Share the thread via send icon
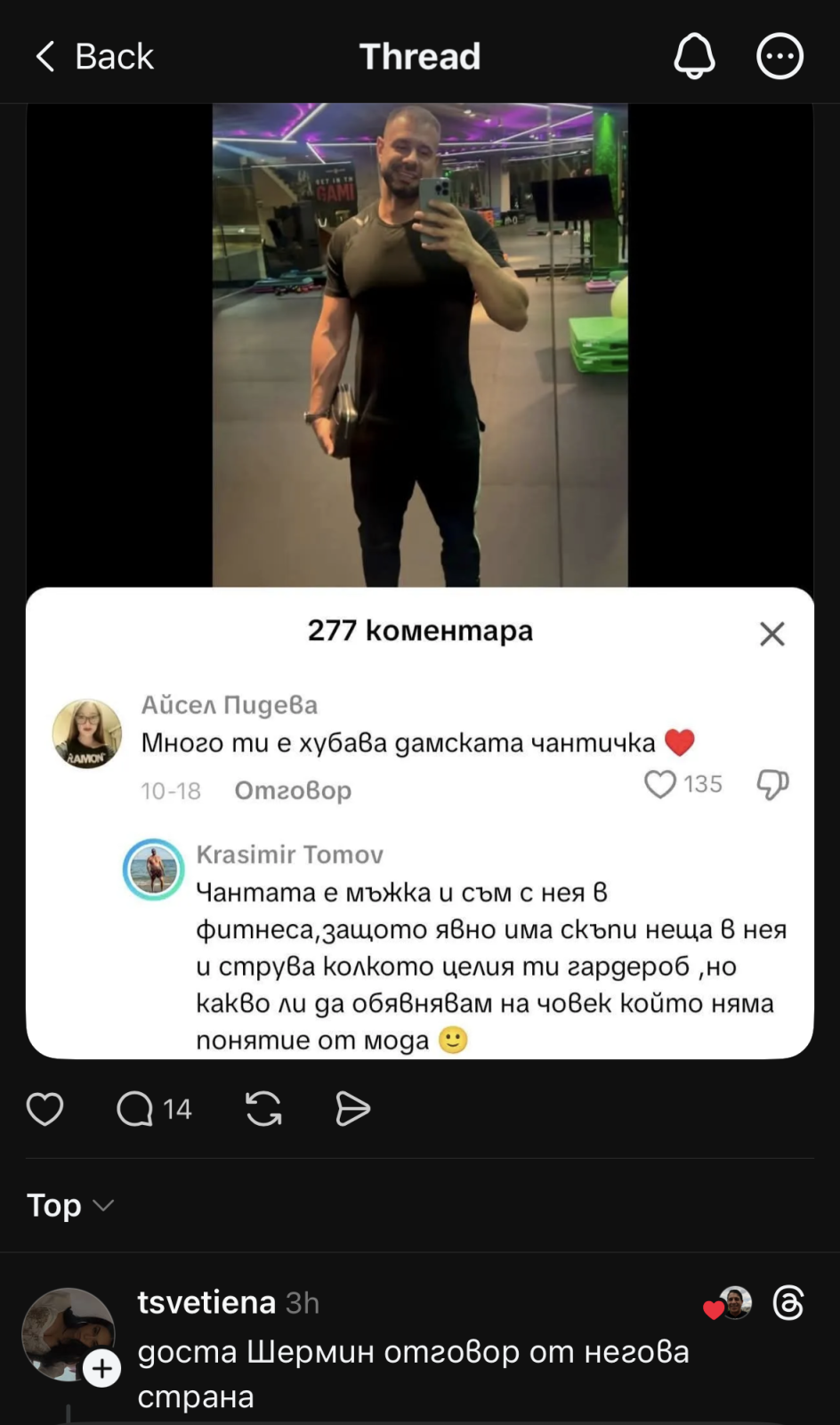Screen dimensions: 840x1425 352,1109
